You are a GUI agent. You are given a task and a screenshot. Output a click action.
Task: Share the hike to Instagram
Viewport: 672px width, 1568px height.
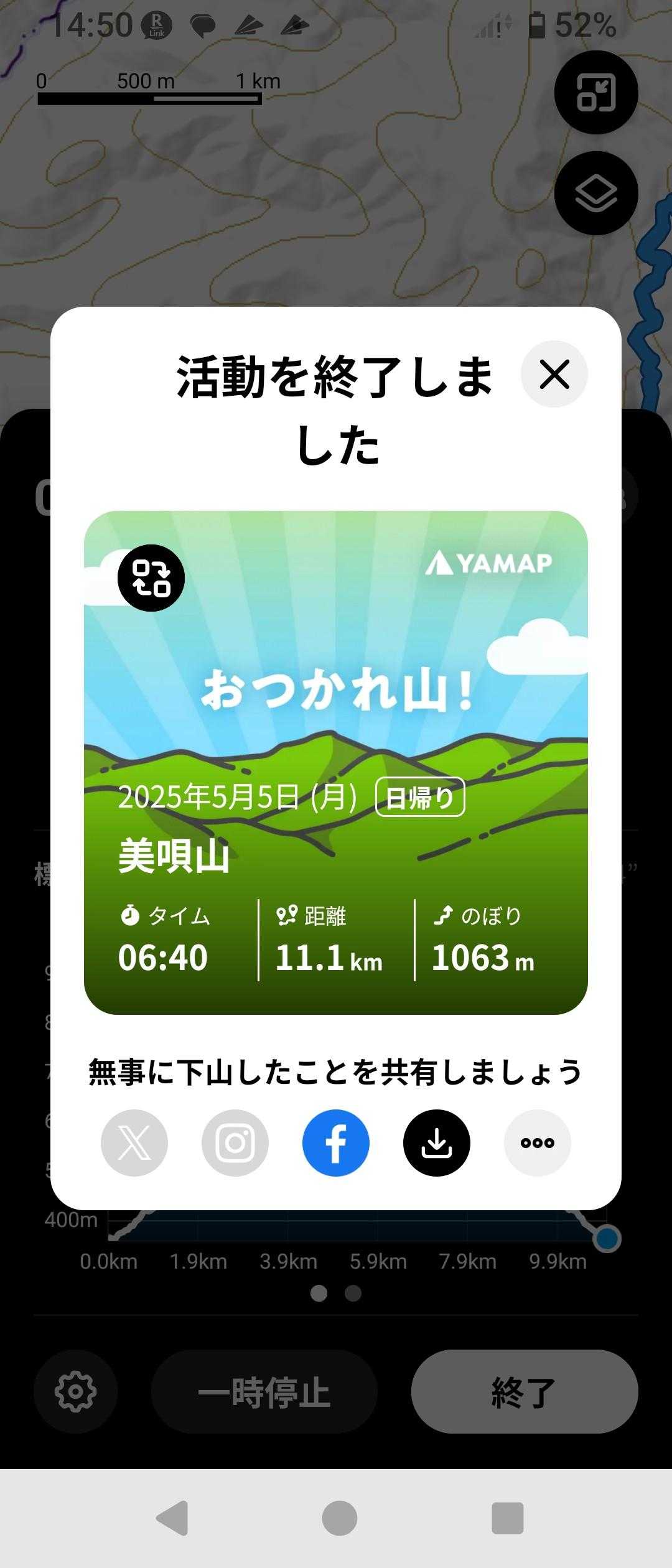coord(235,1143)
